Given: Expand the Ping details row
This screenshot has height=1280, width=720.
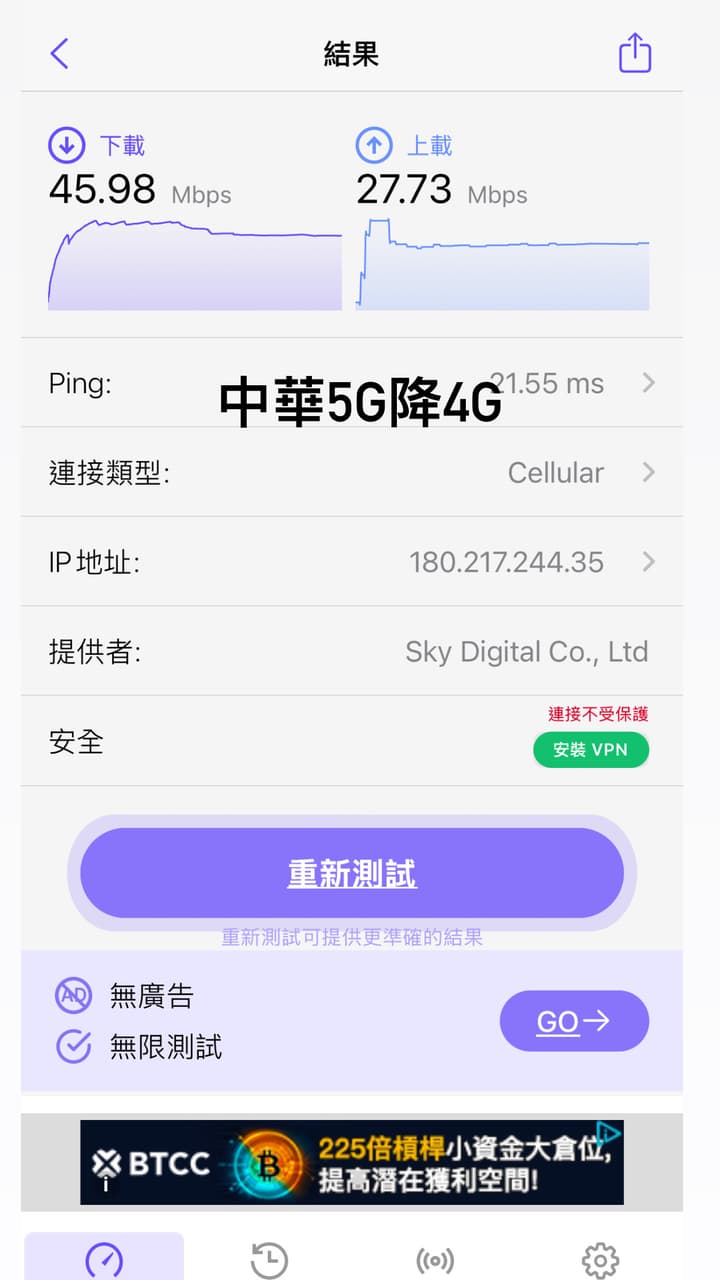Looking at the screenshot, I should [648, 383].
